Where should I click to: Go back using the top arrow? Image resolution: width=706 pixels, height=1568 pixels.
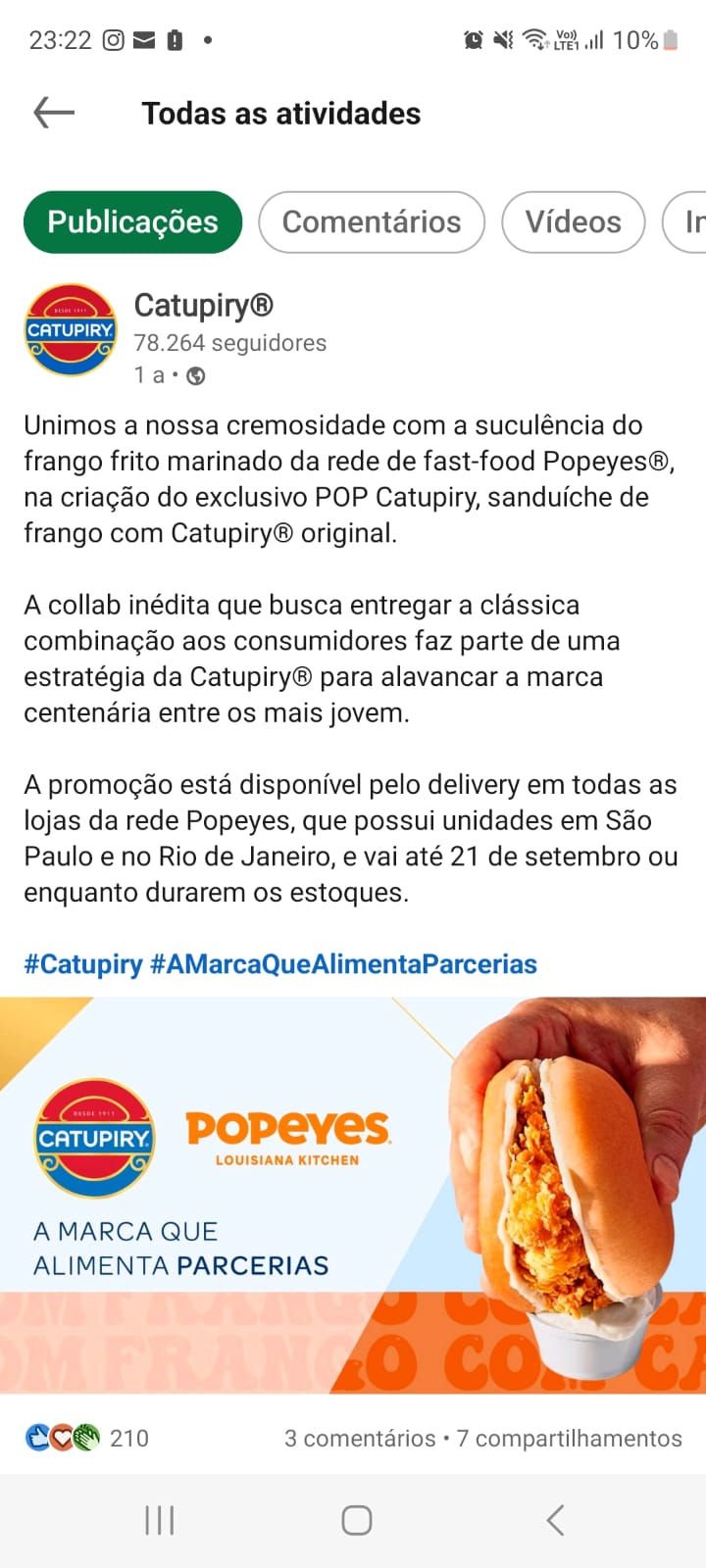[54, 114]
